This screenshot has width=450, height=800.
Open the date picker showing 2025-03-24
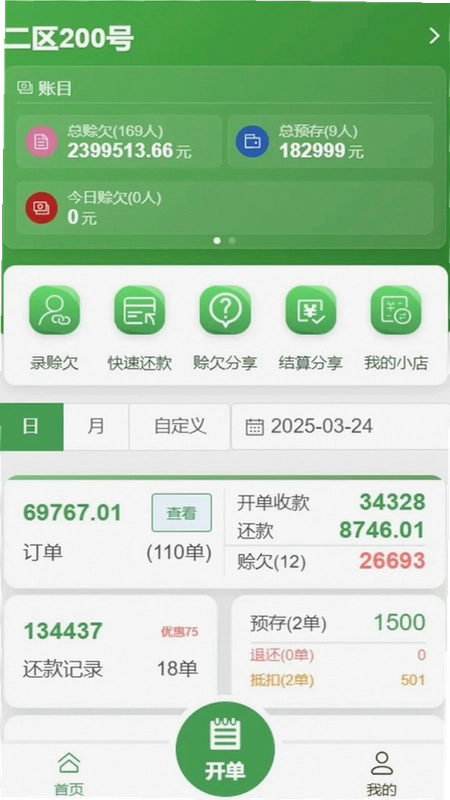(x=340, y=427)
